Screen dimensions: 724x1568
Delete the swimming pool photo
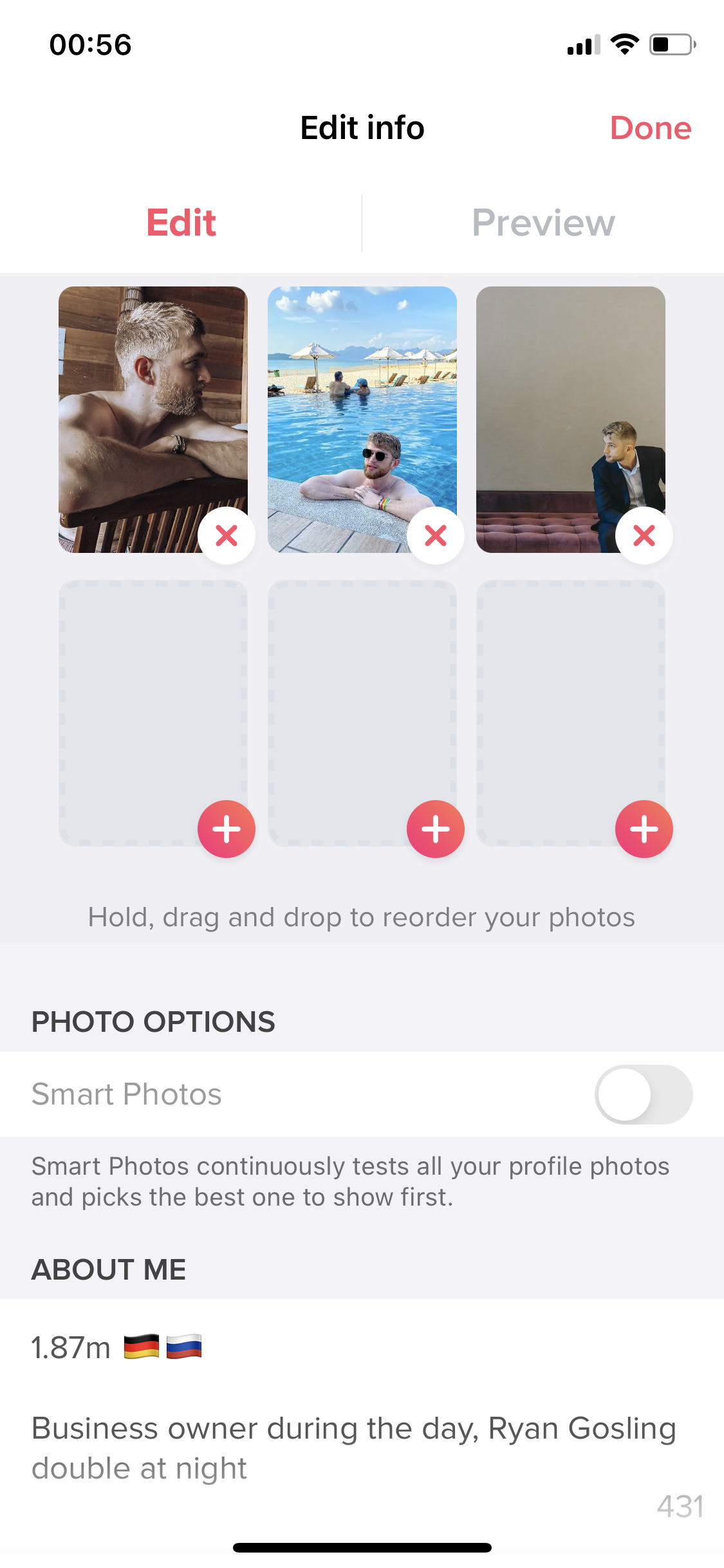[x=436, y=536]
